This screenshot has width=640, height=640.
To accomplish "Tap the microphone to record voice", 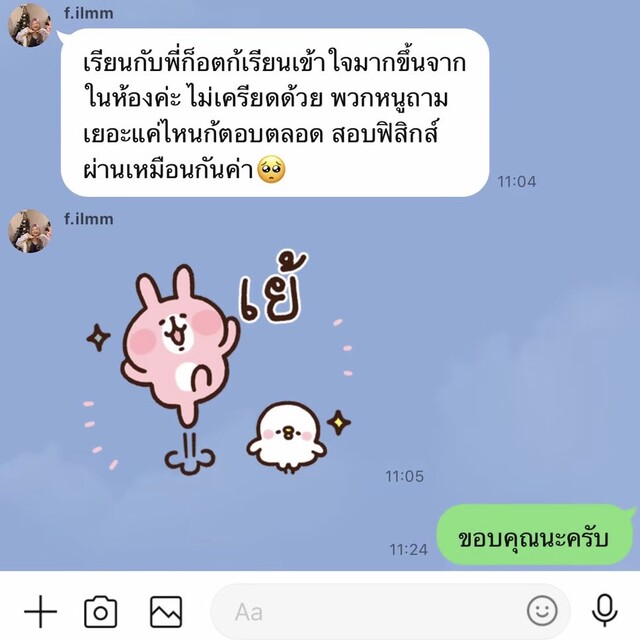I will [x=604, y=610].
